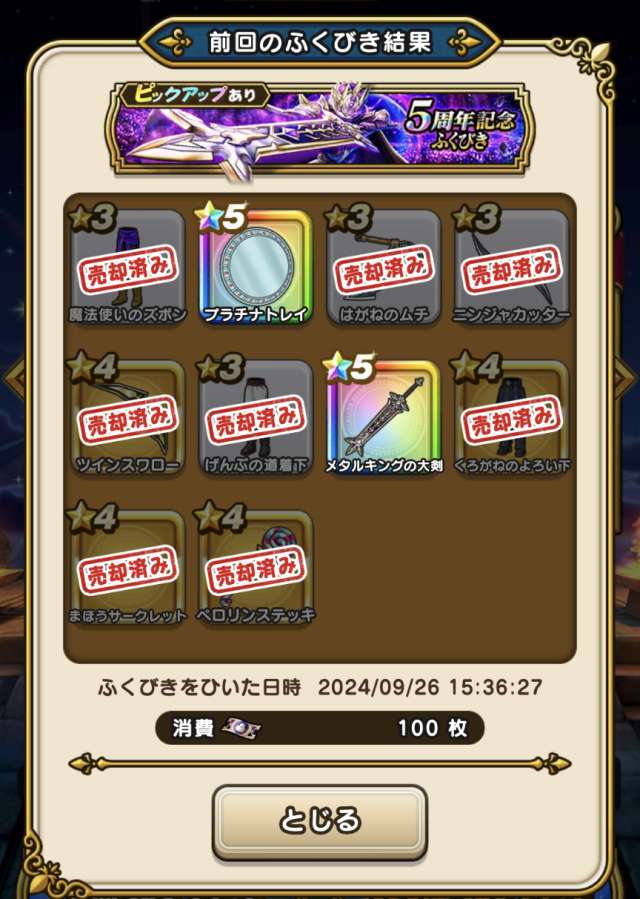Close the dialog with とじる button
The image size is (640, 899).
(319, 821)
